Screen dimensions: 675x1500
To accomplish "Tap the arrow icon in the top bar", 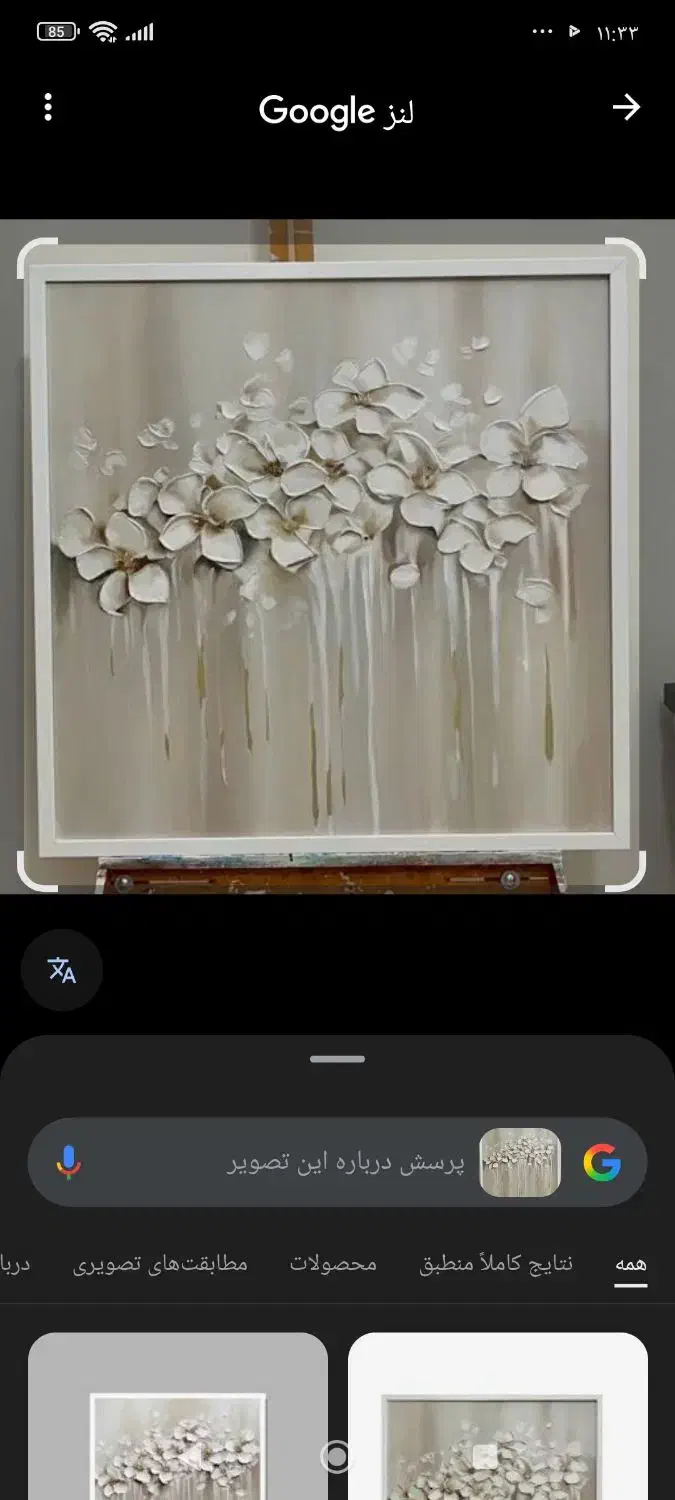I will click(626, 108).
